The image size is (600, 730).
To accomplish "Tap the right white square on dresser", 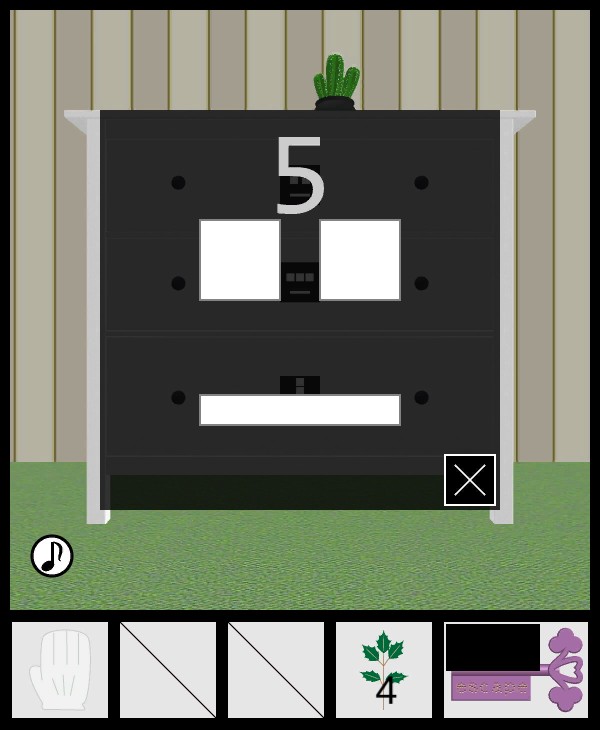I will tap(360, 260).
